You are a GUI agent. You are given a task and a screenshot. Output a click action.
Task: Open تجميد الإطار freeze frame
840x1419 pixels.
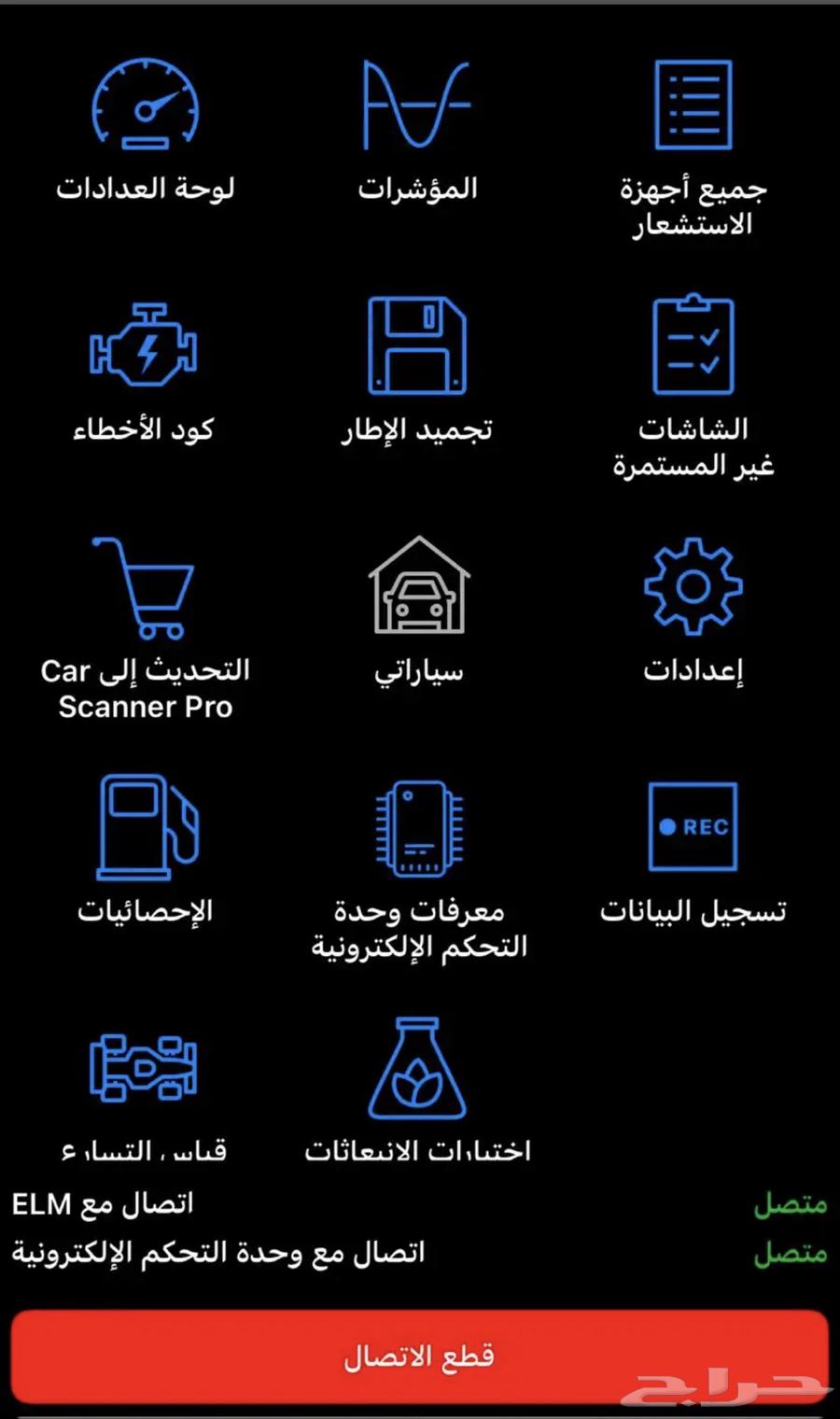click(417, 347)
